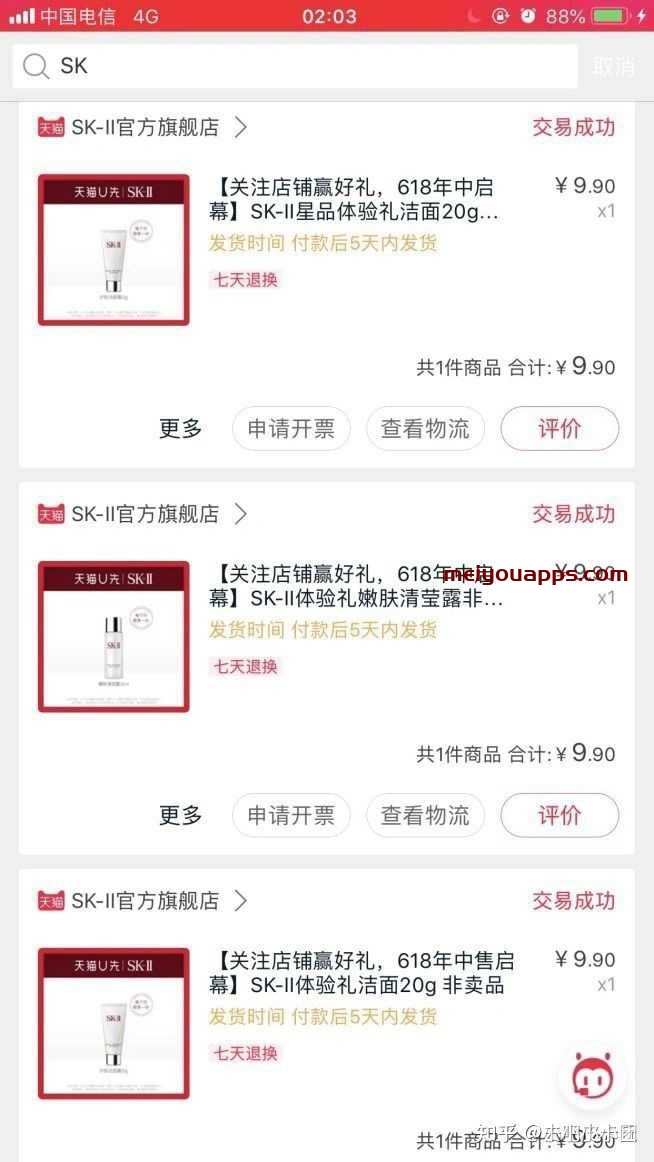Tap 评价 for the first order

pyautogui.click(x=559, y=429)
